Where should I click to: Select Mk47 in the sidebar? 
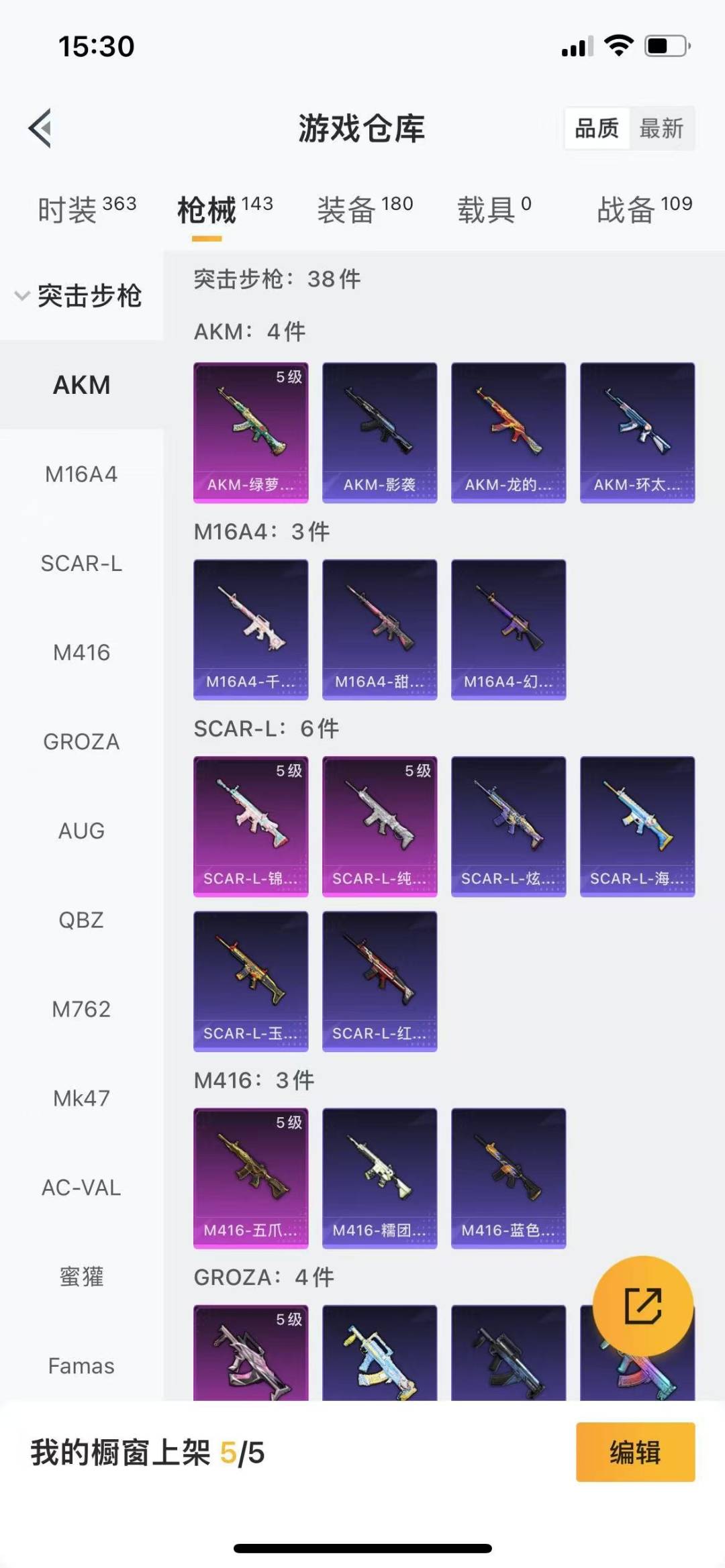81,1098
